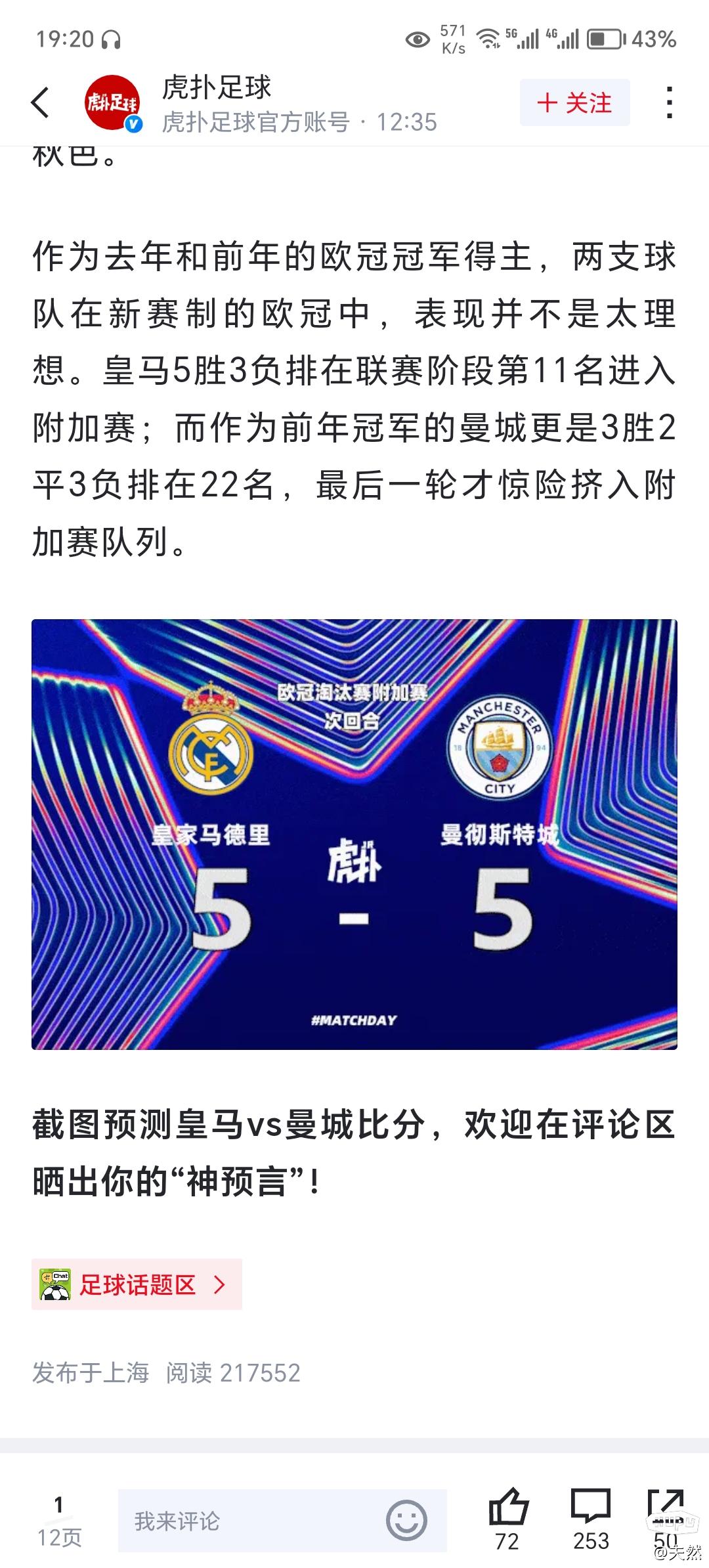Open the three-dot overflow menu
The image size is (709, 1568).
coord(669,103)
